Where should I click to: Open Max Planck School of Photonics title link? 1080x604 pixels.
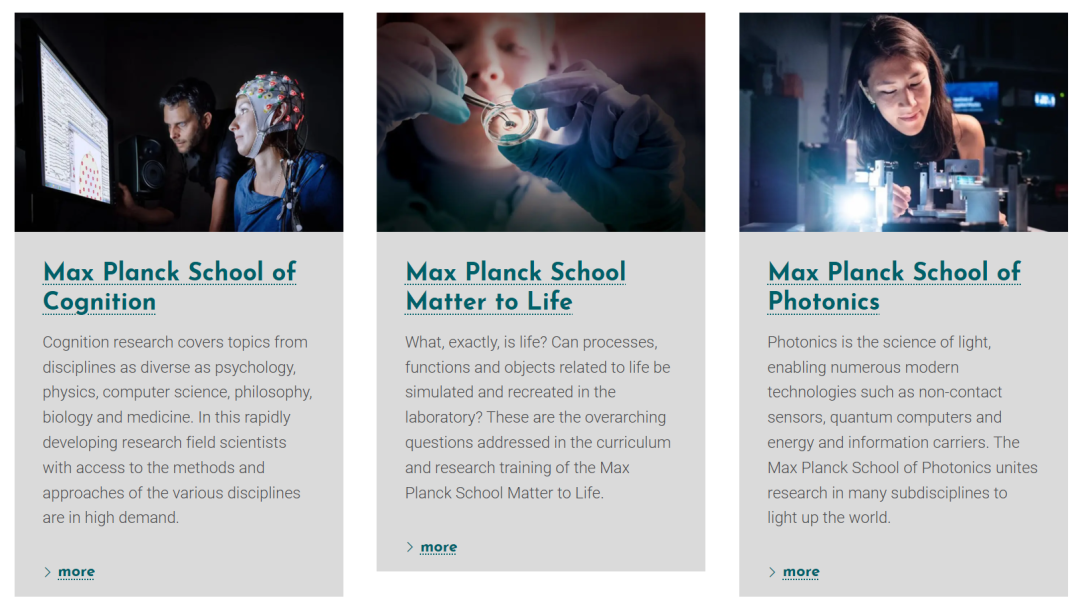[x=893, y=286]
